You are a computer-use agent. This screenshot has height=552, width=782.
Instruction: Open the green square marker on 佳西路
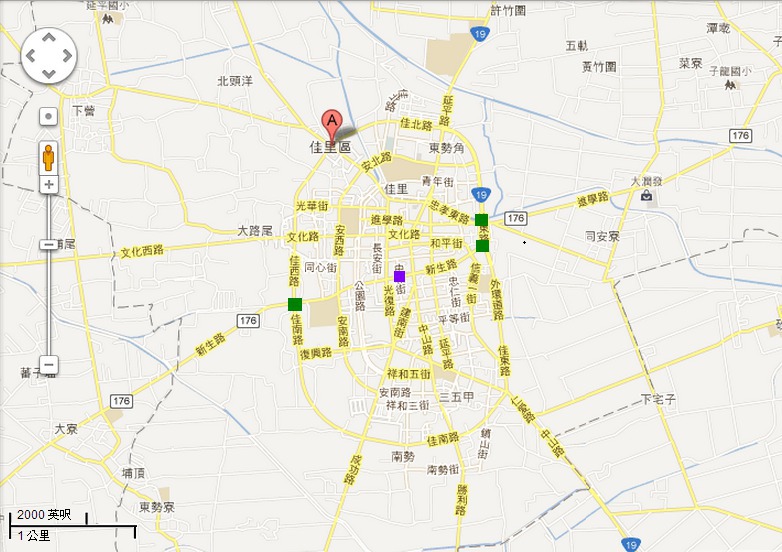294,304
